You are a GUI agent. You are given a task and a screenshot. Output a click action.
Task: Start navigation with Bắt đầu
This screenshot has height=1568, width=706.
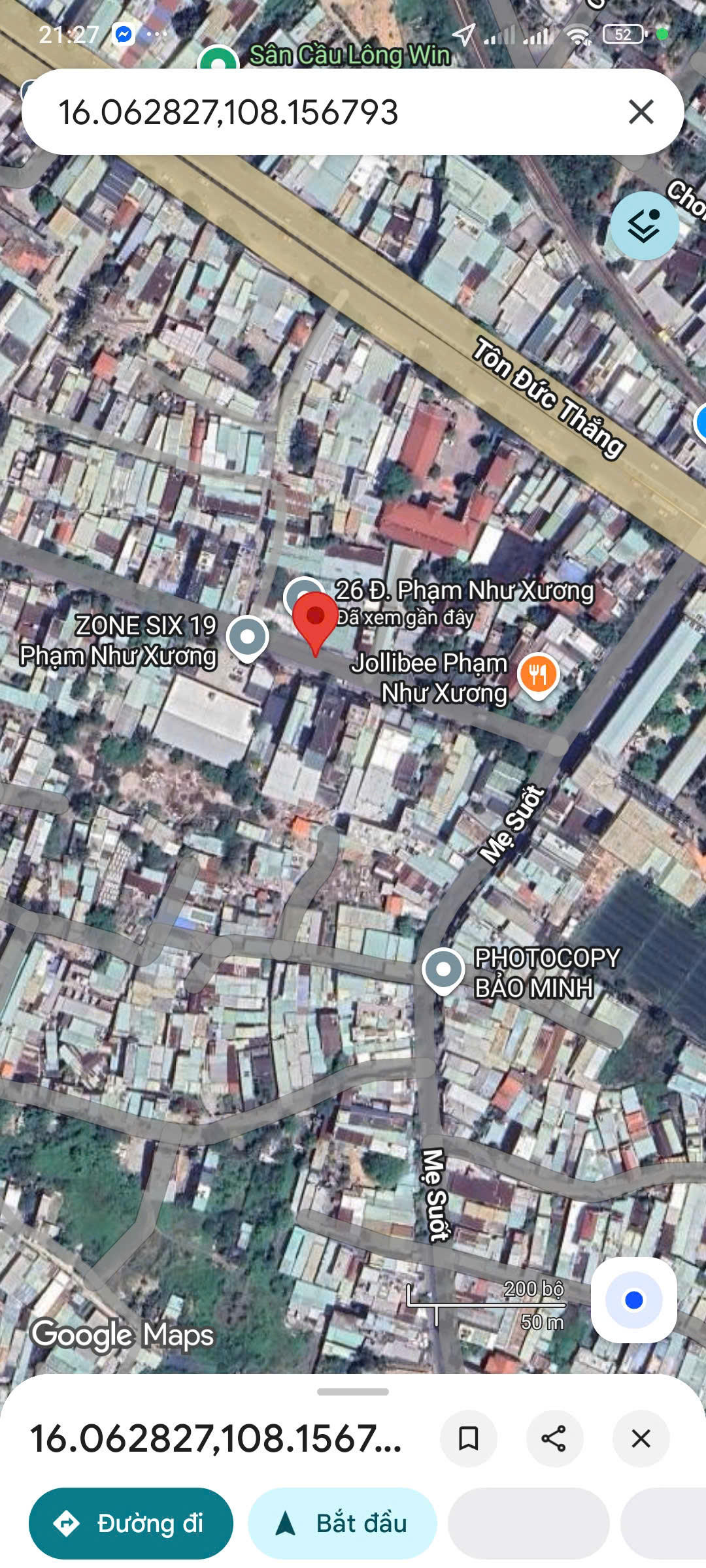[342, 1523]
